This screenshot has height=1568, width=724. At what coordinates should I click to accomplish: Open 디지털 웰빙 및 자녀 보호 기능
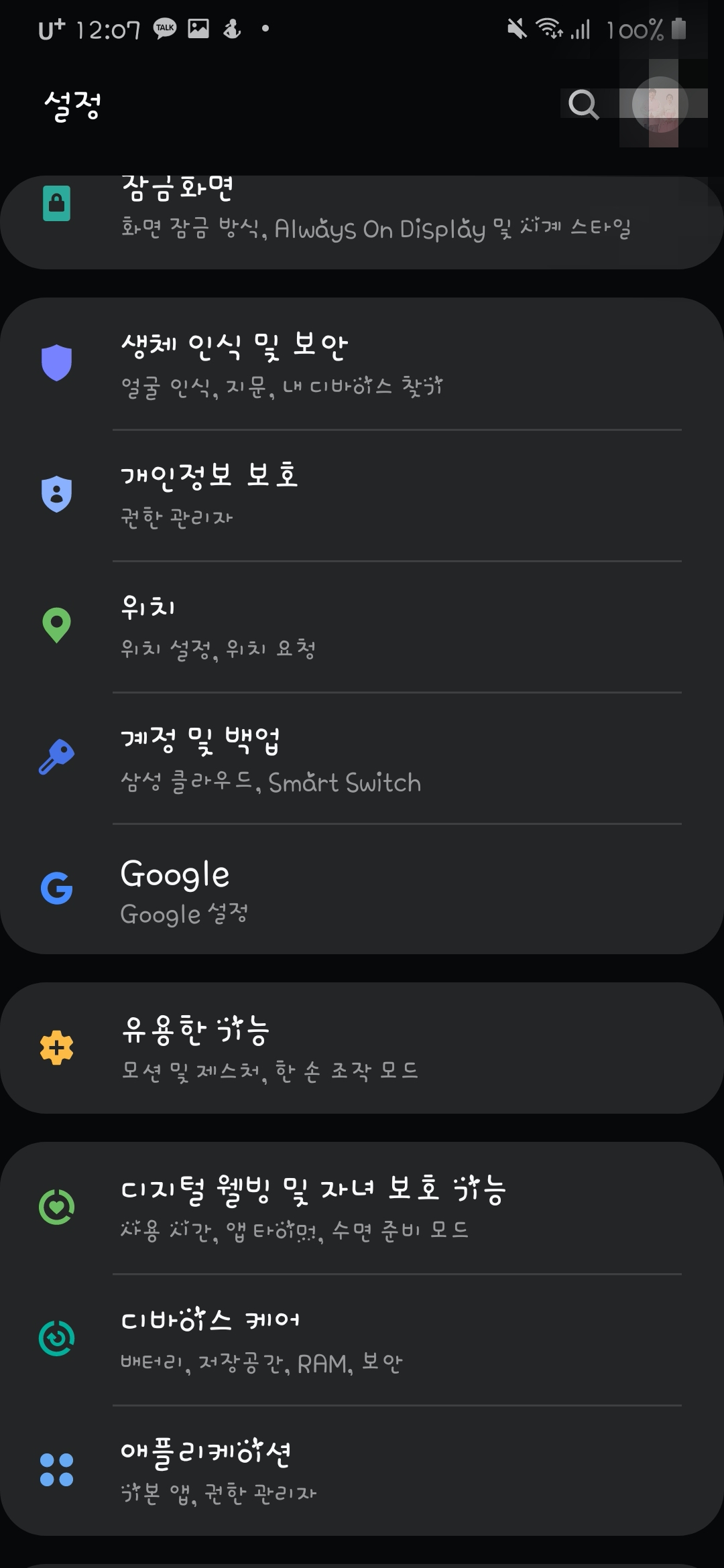[x=362, y=1207]
